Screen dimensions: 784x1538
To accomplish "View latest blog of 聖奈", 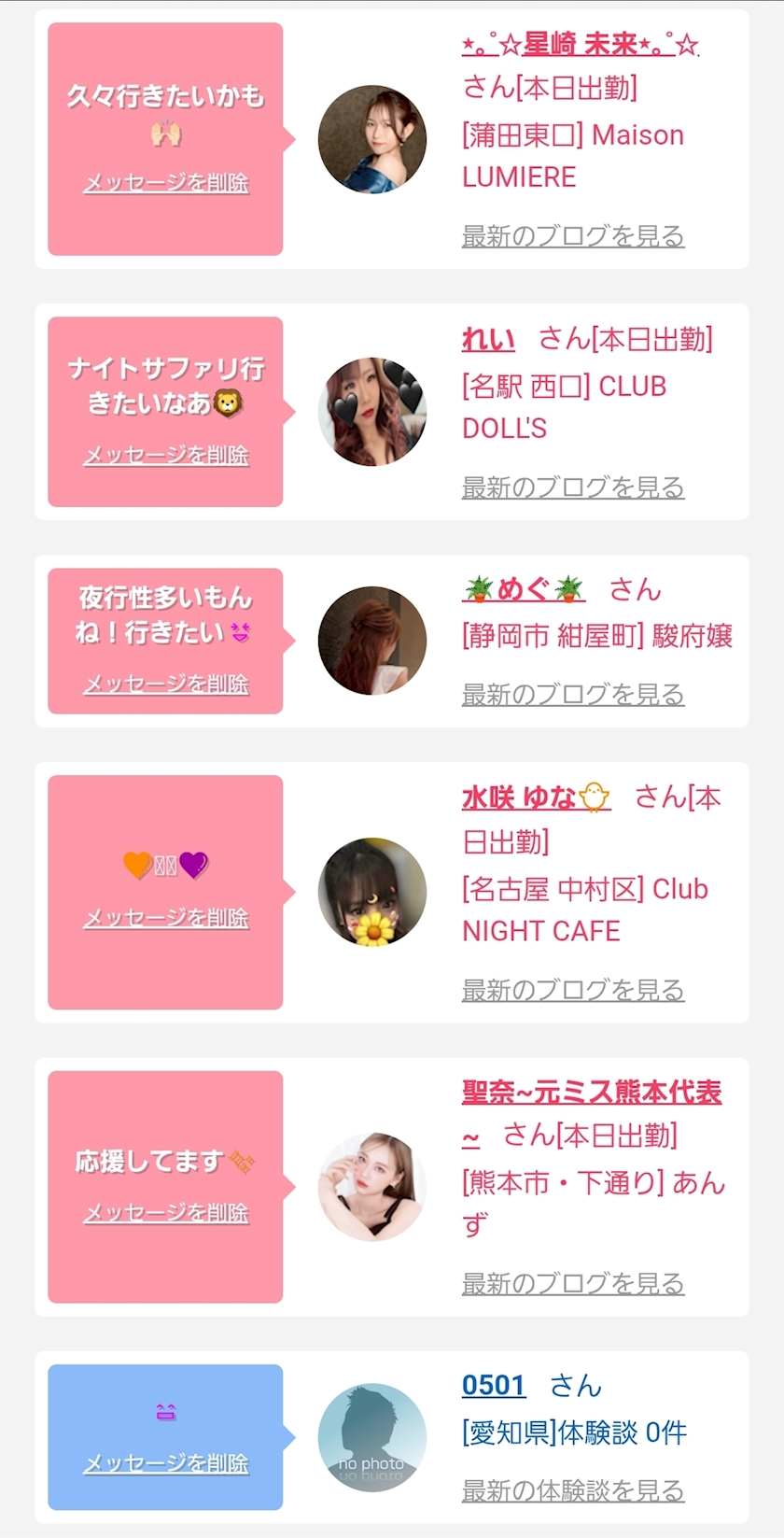I will pyautogui.click(x=573, y=1283).
